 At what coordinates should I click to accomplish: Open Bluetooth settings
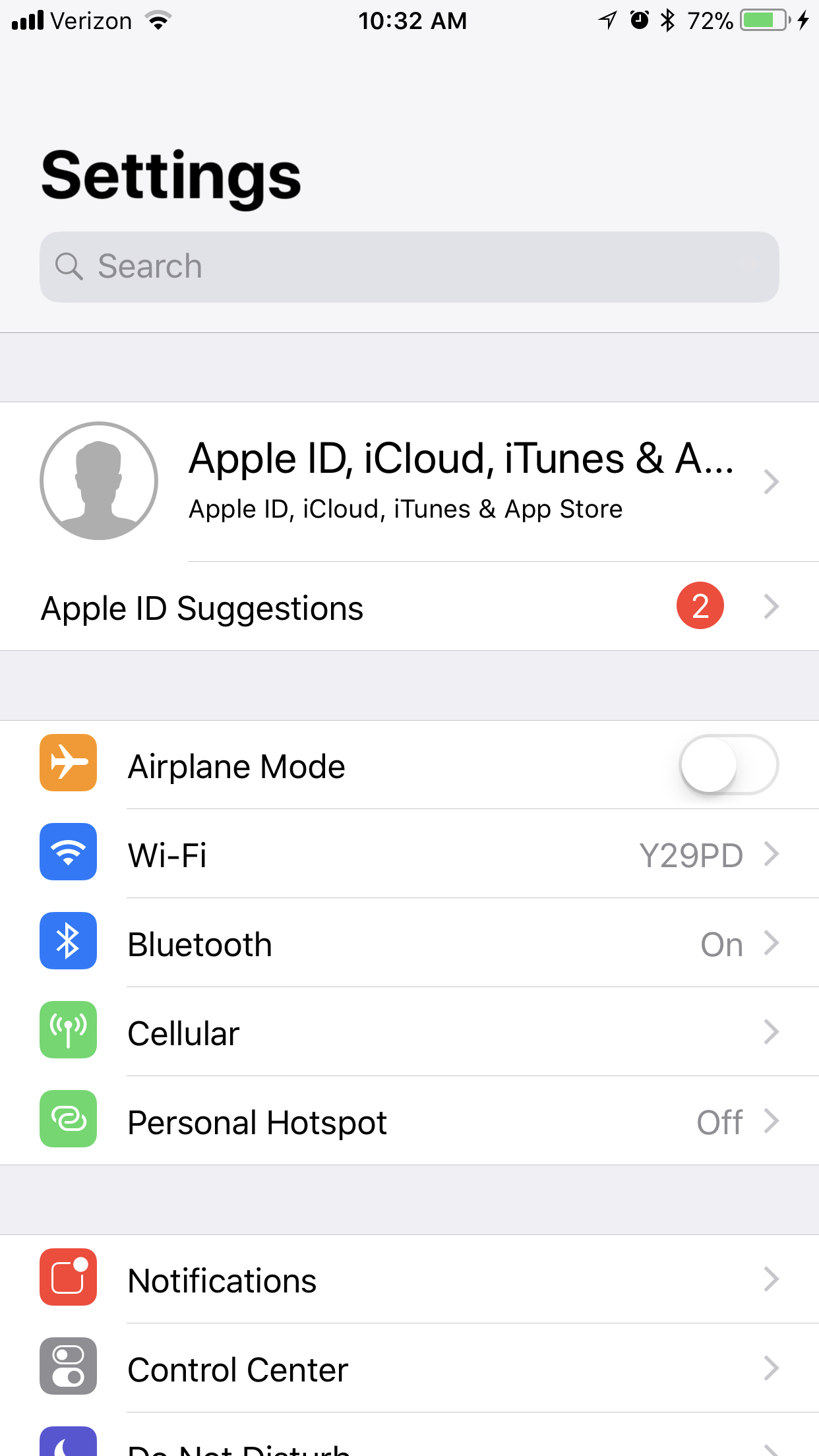coord(409,944)
